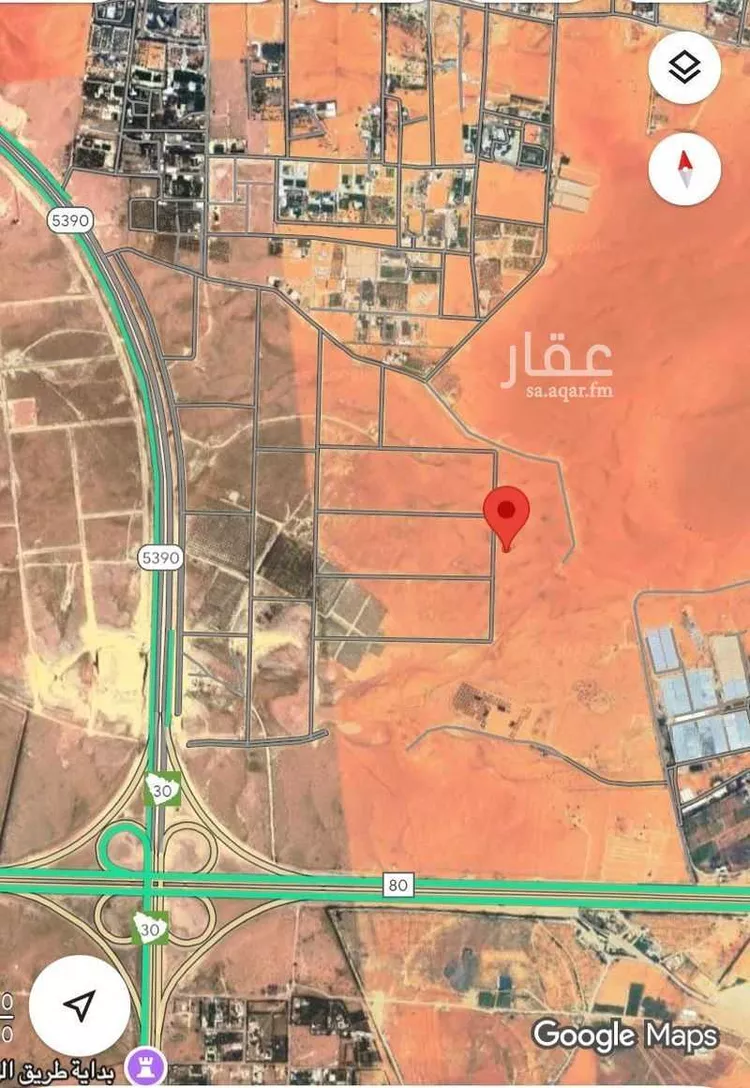Center map on my current location

click(x=80, y=1004)
